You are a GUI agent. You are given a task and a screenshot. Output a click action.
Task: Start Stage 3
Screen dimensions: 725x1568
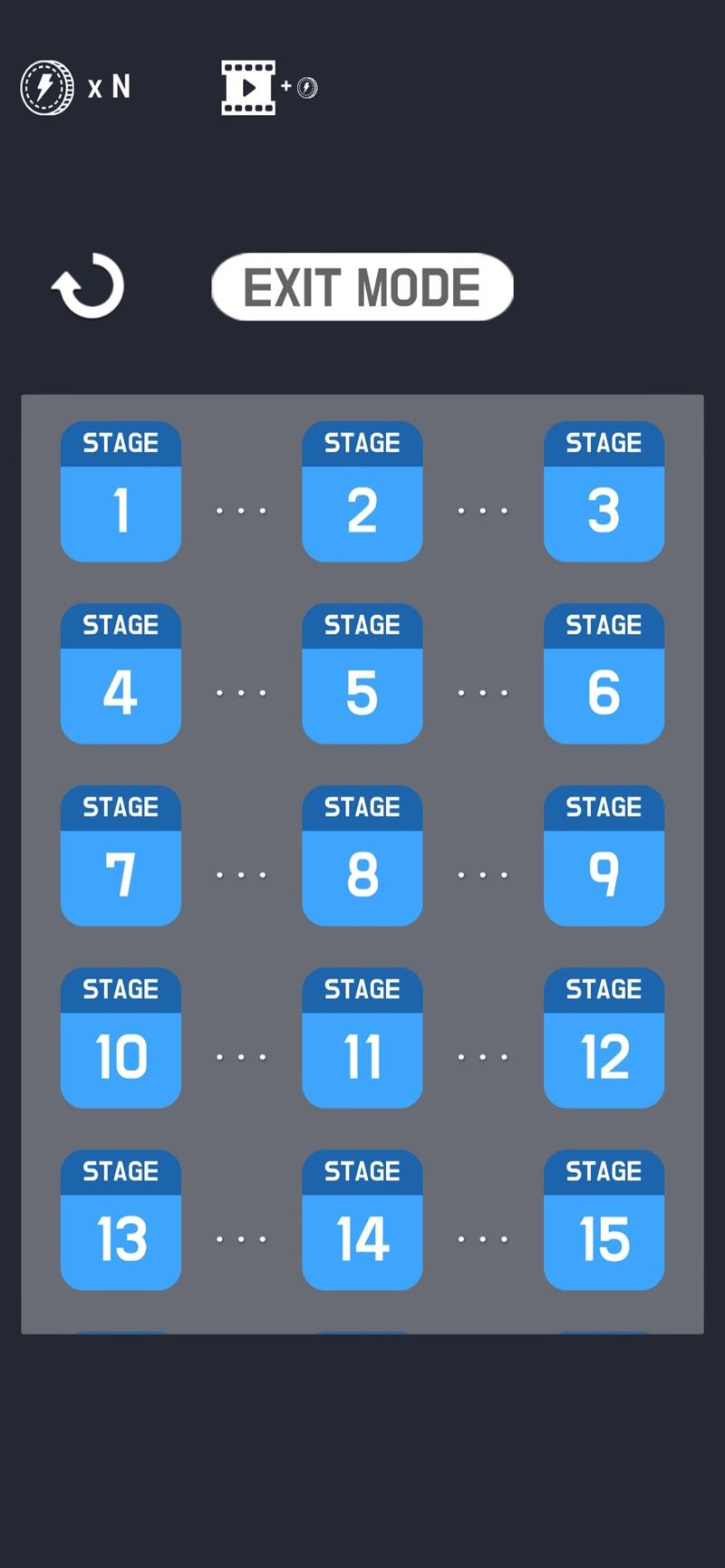coord(604,492)
